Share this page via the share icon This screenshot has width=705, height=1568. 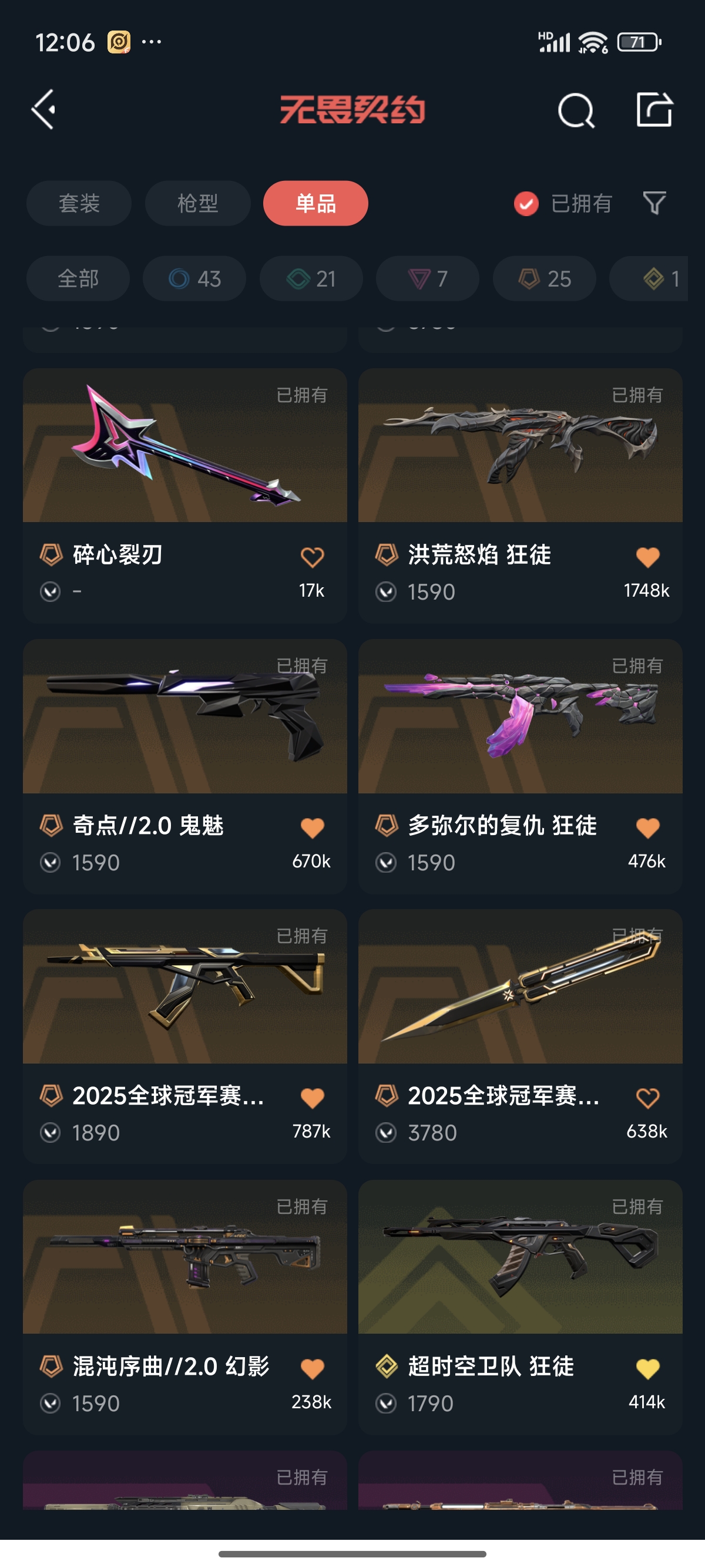[x=654, y=110]
